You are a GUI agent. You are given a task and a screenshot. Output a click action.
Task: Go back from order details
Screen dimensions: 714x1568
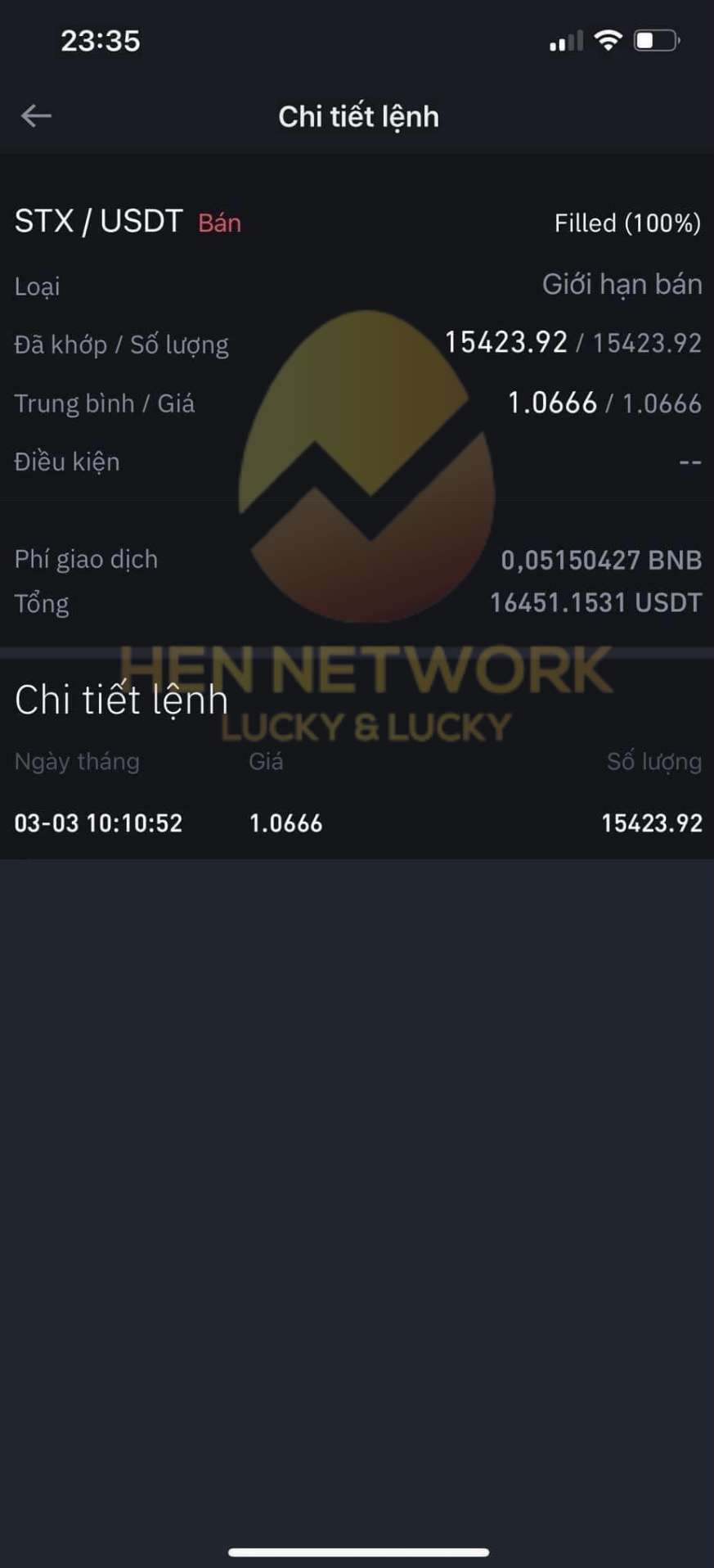[x=36, y=116]
